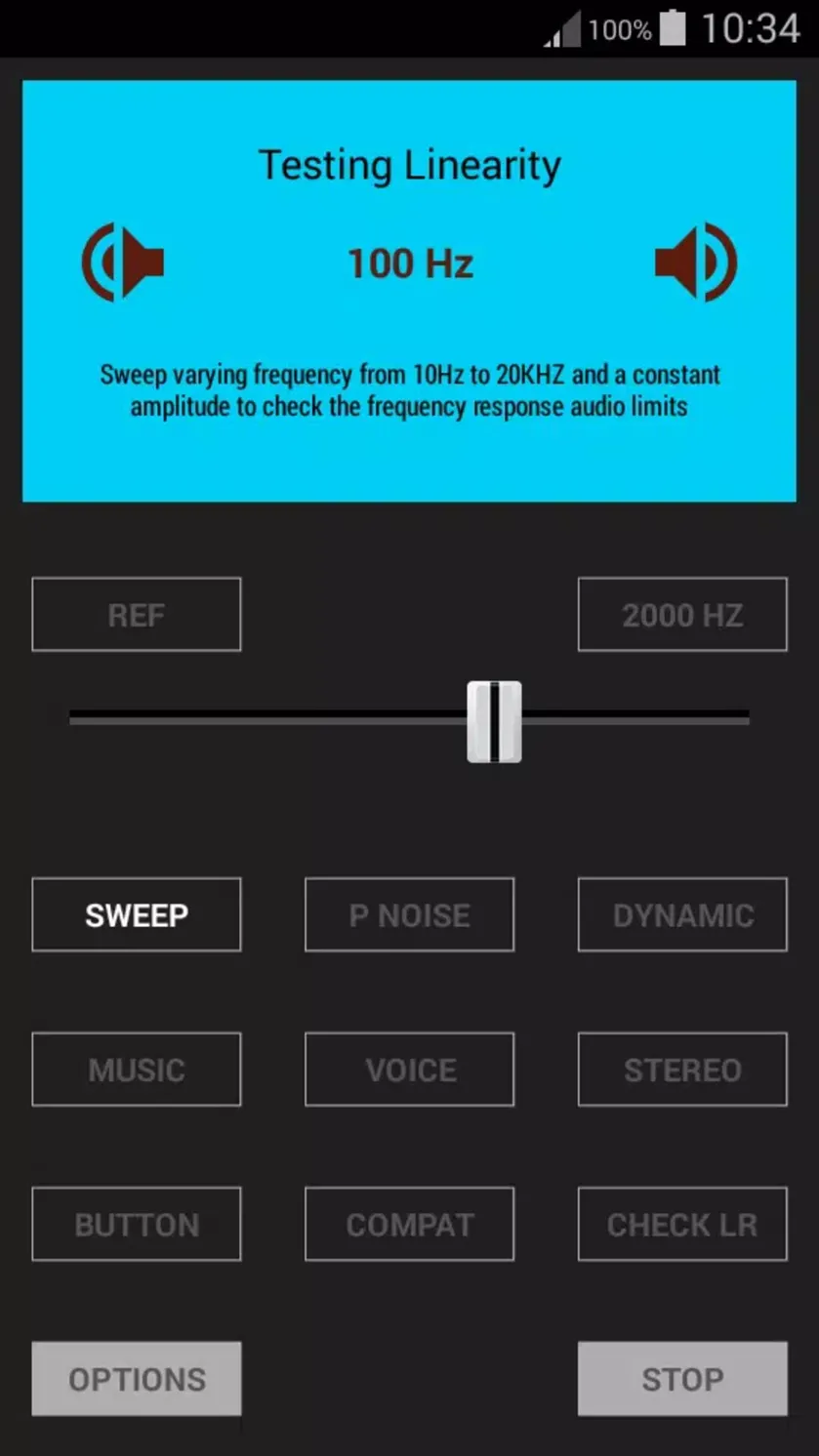Screen dimensions: 819x1456
Task: Tap the slider handle
Action: (x=494, y=721)
